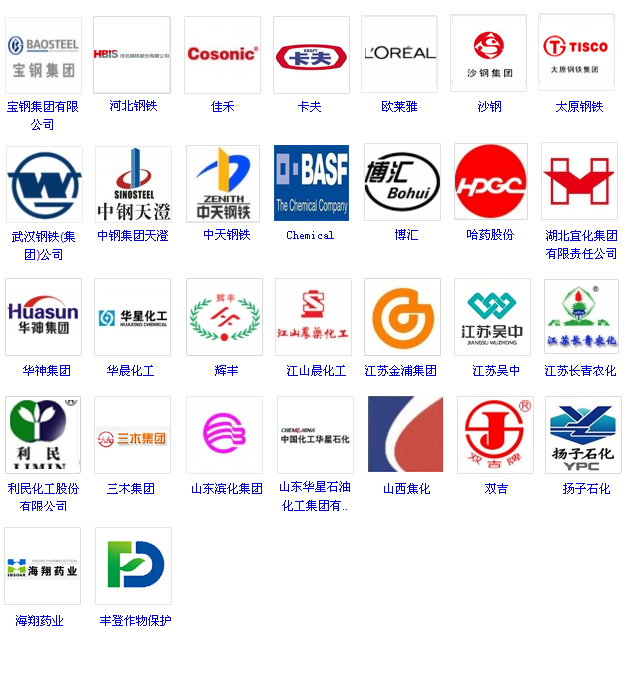This screenshot has height=682, width=630.
Task: Open the BASF Chemical tile
Action: [311, 184]
